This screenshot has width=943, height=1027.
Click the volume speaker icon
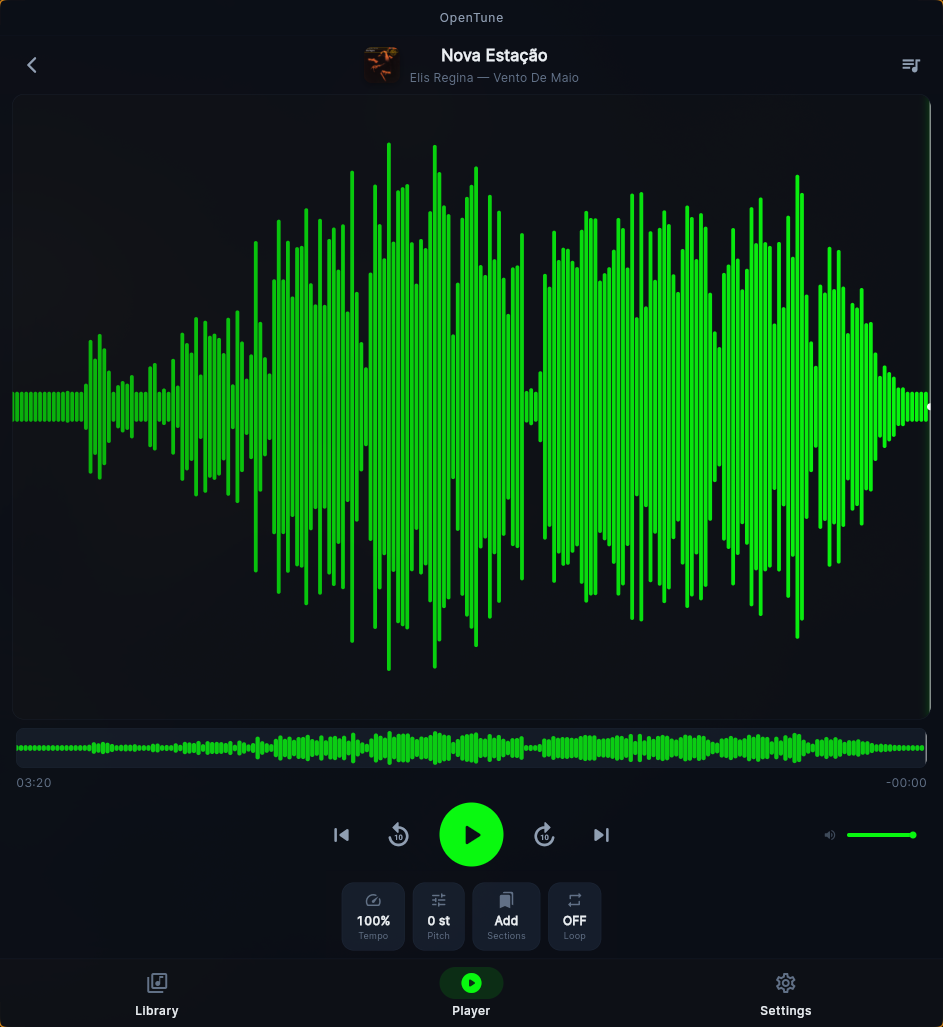[x=829, y=834]
